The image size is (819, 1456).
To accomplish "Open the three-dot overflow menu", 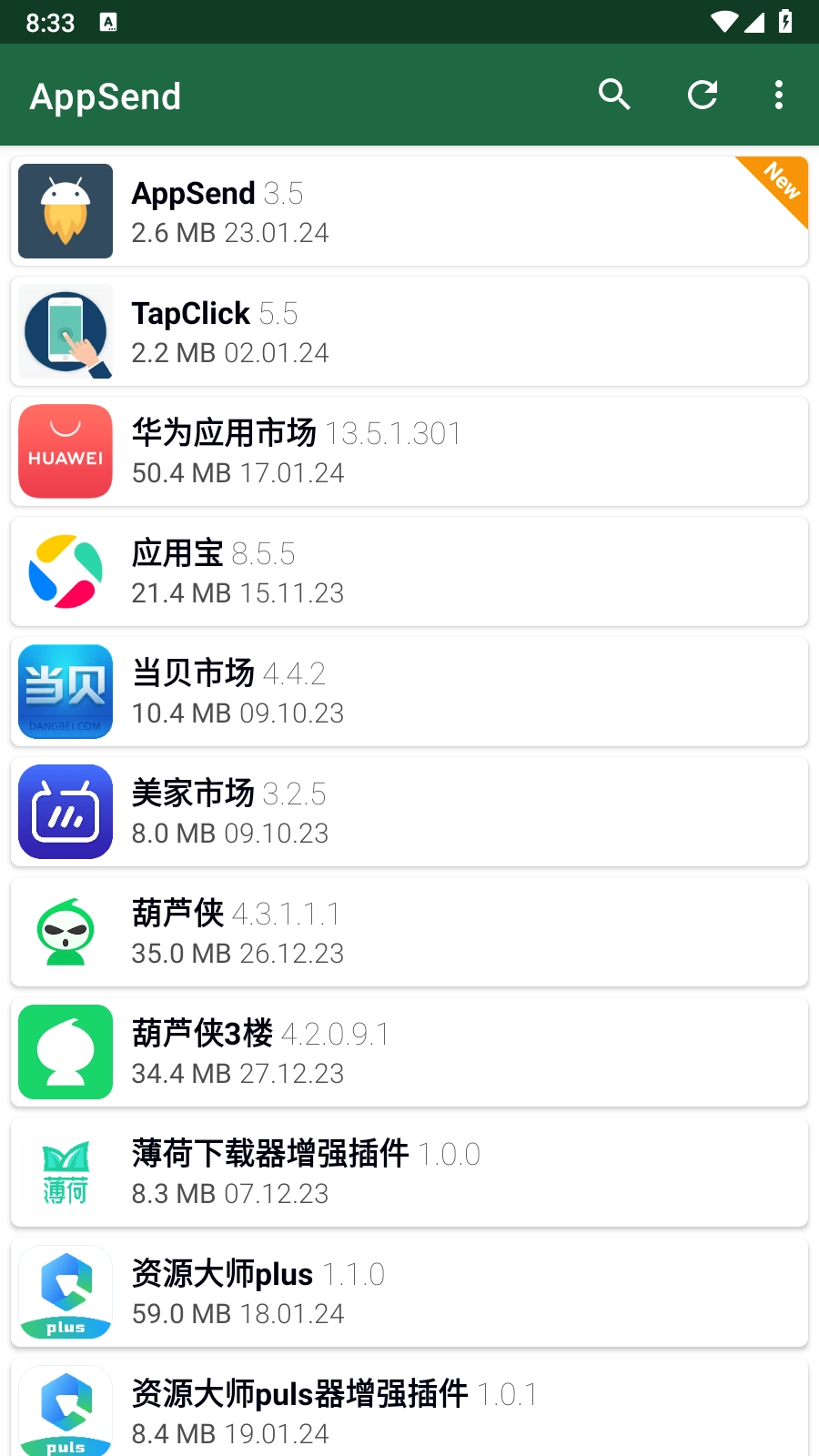I will tap(778, 95).
